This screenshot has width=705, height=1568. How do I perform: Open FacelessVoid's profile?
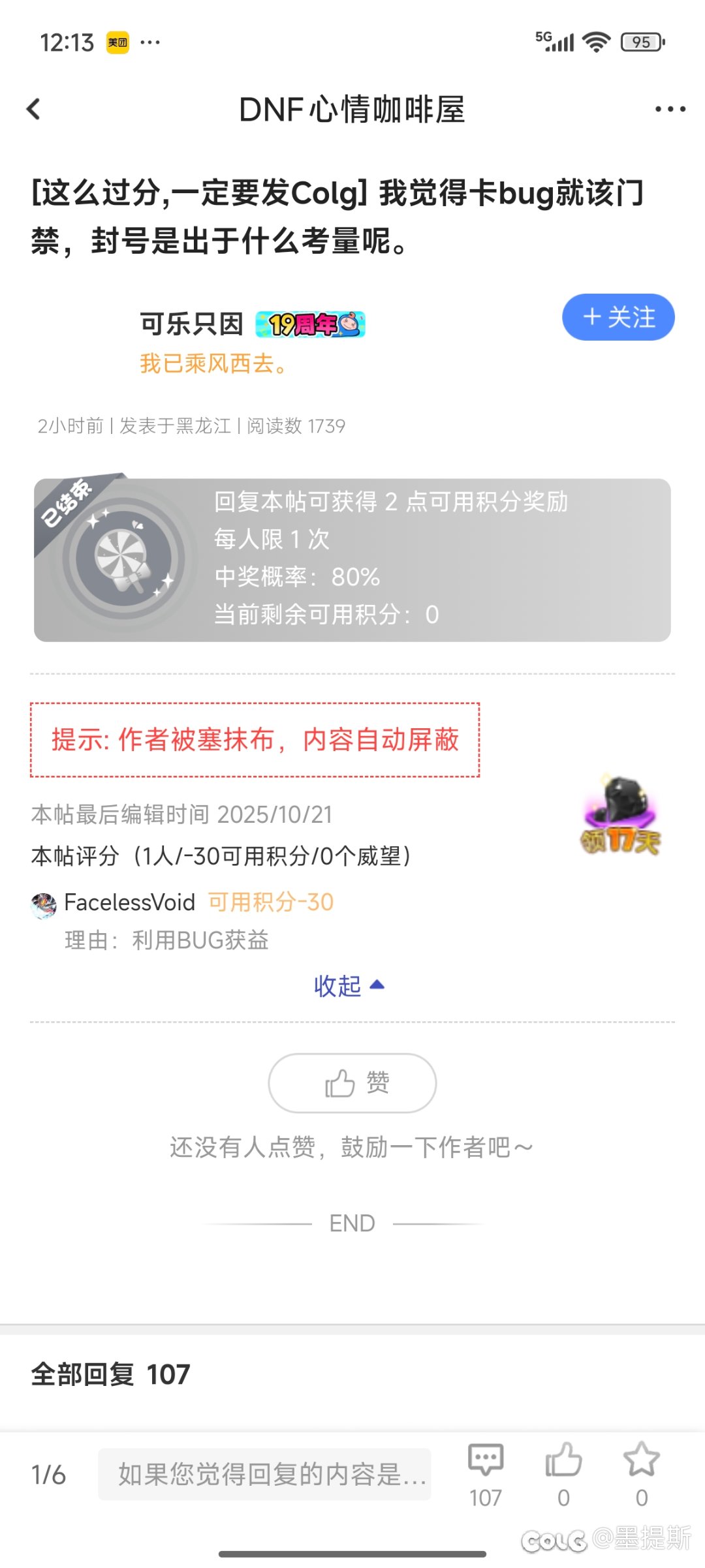tap(129, 902)
